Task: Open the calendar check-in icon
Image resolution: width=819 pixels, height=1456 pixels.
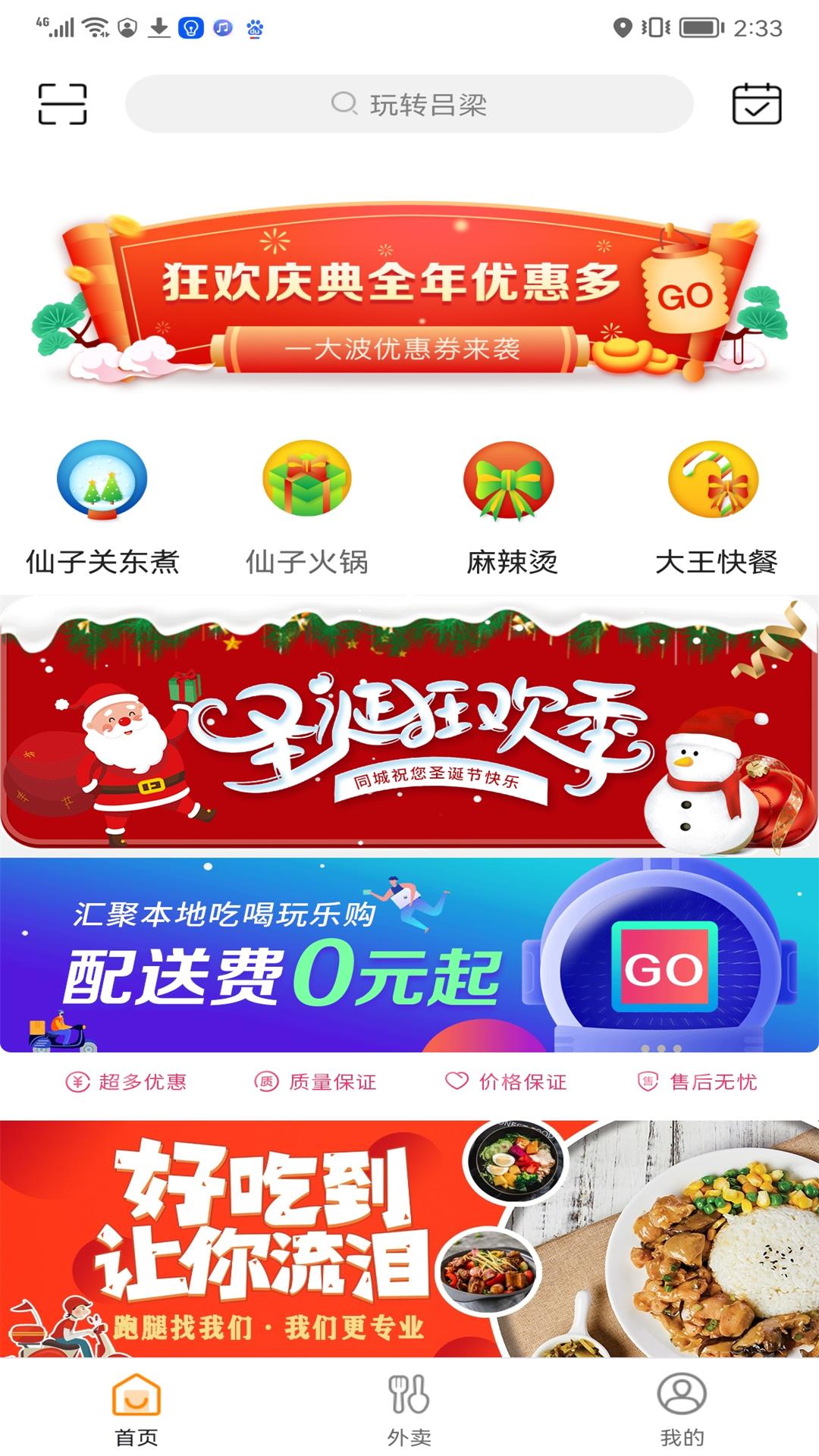Action: (x=756, y=104)
